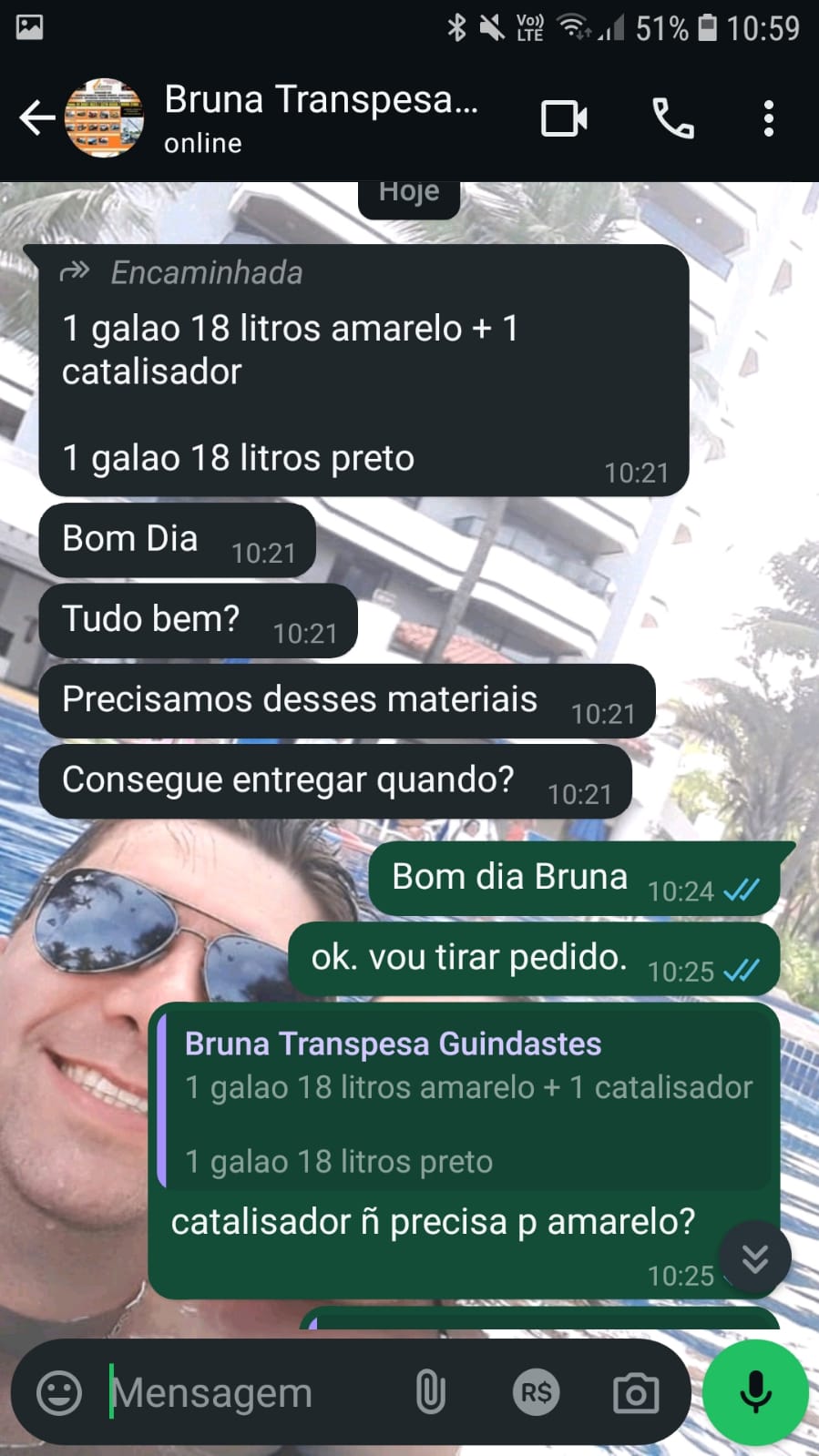Open the R$ payment option

click(x=536, y=1392)
